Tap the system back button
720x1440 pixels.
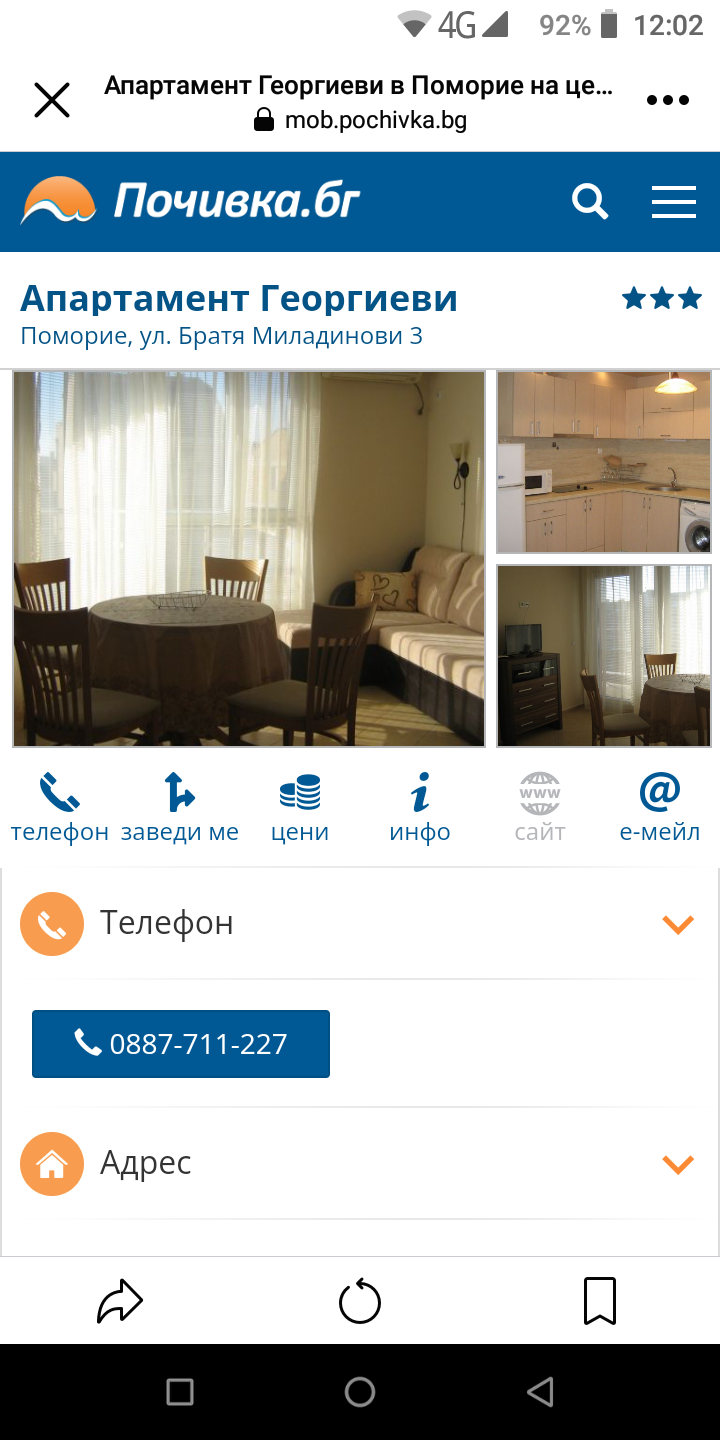[x=540, y=1391]
